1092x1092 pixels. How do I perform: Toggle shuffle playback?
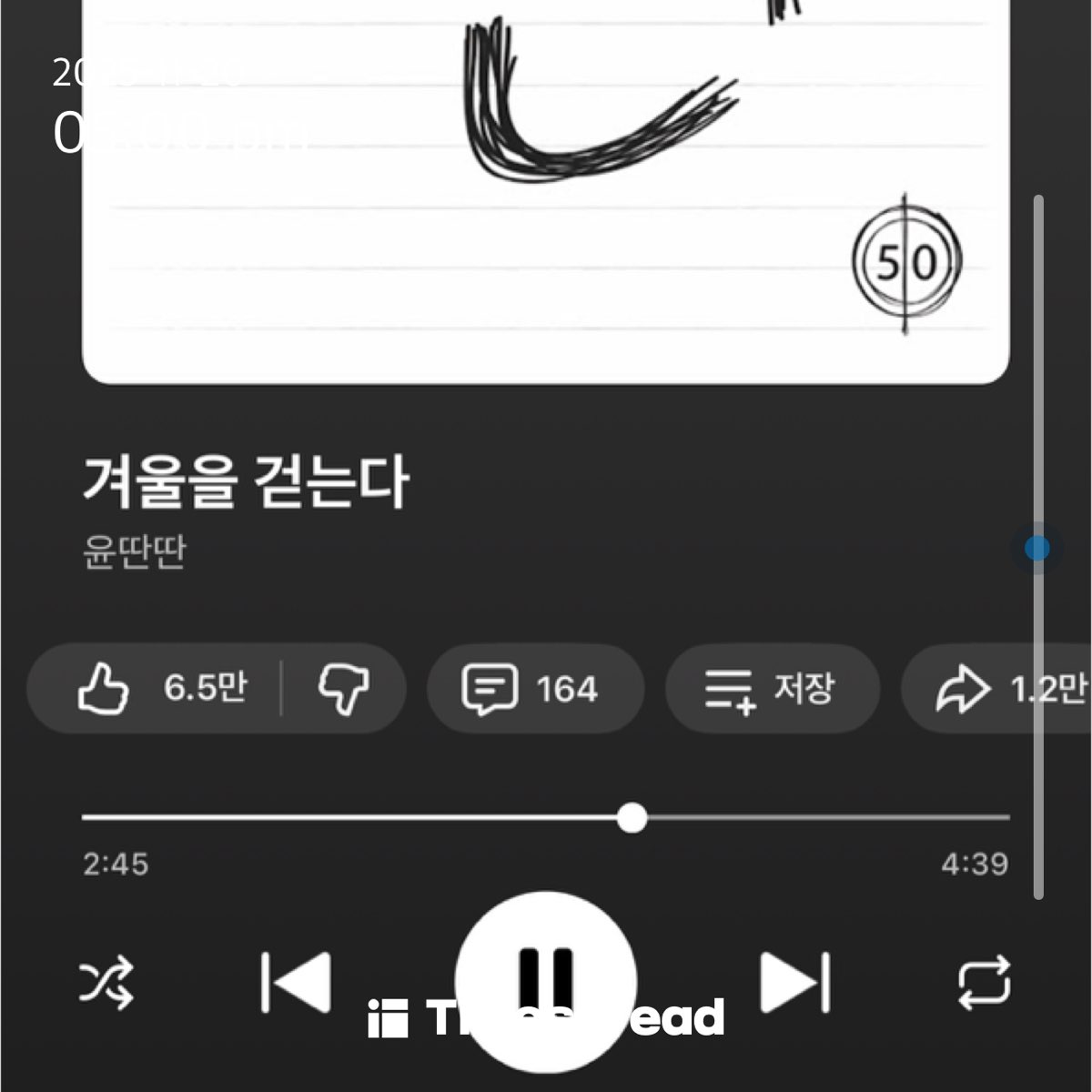106,983
